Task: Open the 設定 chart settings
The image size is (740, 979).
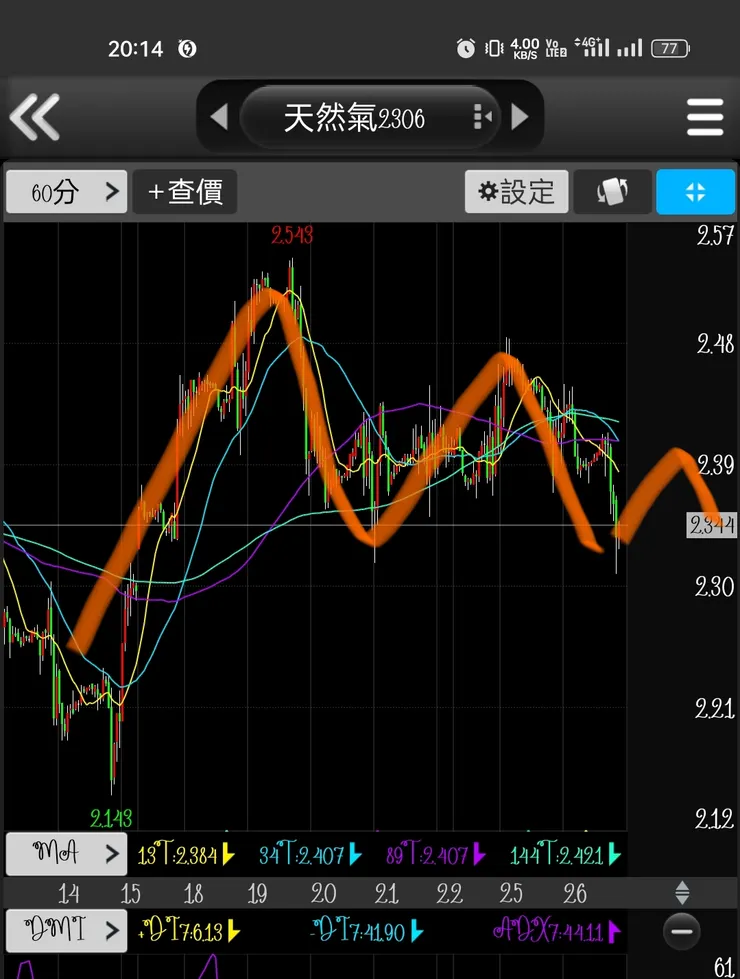Action: click(x=516, y=192)
